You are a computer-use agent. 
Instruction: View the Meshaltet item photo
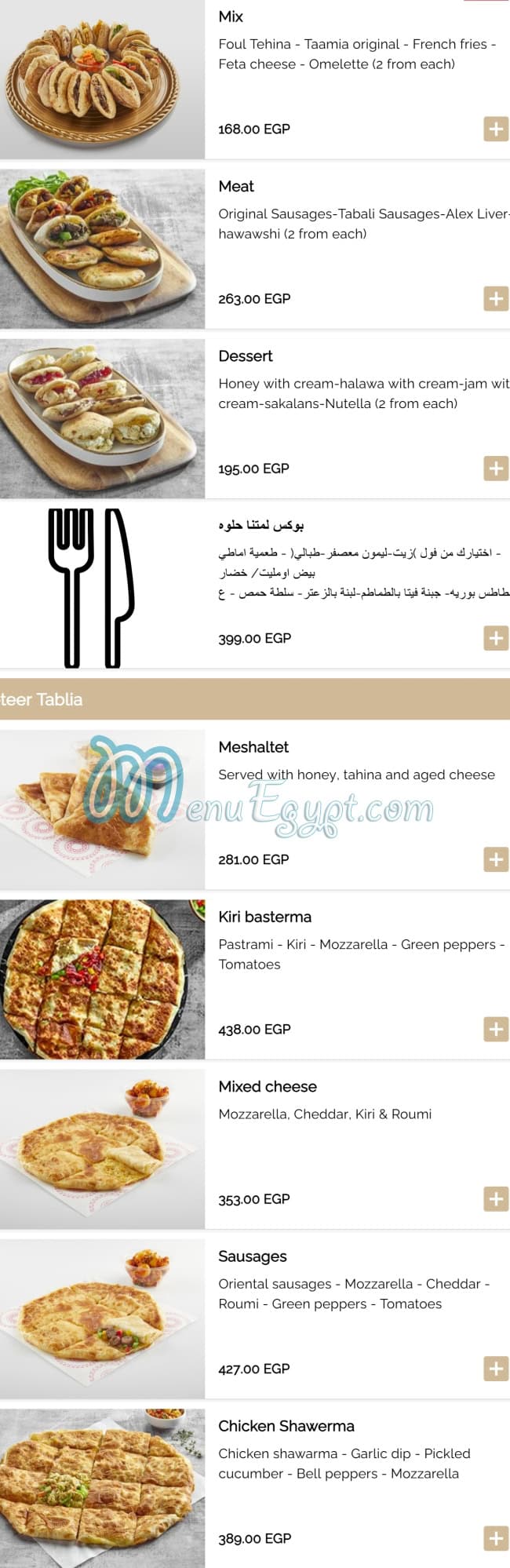point(102,809)
